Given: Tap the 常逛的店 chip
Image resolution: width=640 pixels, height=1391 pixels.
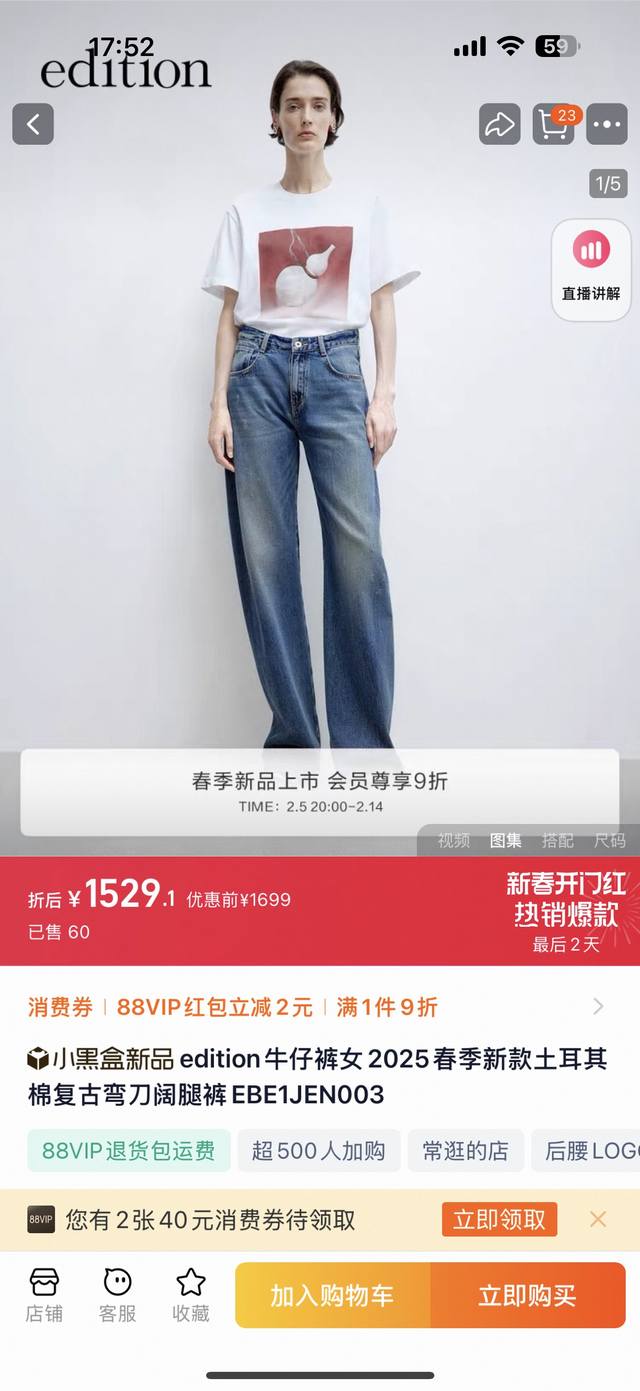Looking at the screenshot, I should click(x=465, y=1151).
